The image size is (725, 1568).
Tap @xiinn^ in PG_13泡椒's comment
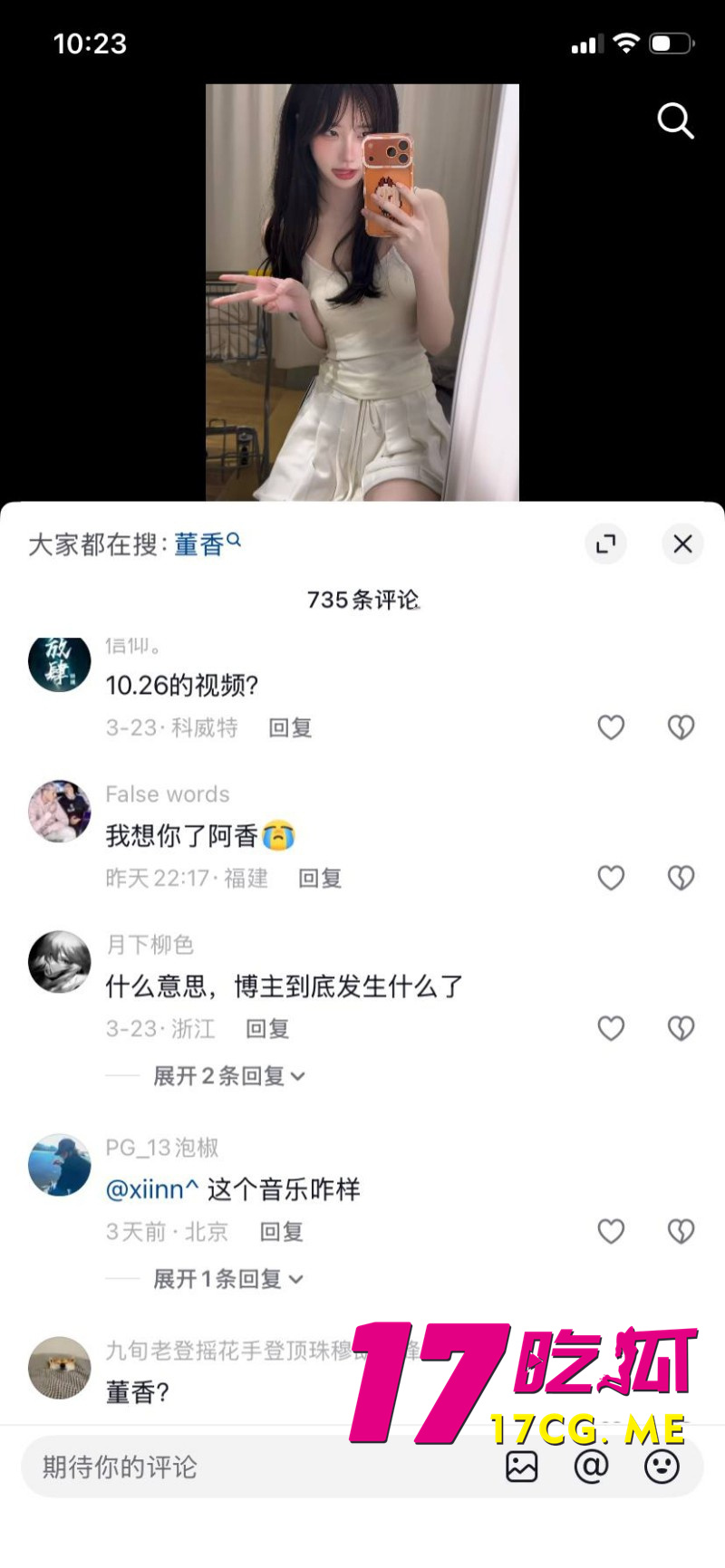point(150,1188)
